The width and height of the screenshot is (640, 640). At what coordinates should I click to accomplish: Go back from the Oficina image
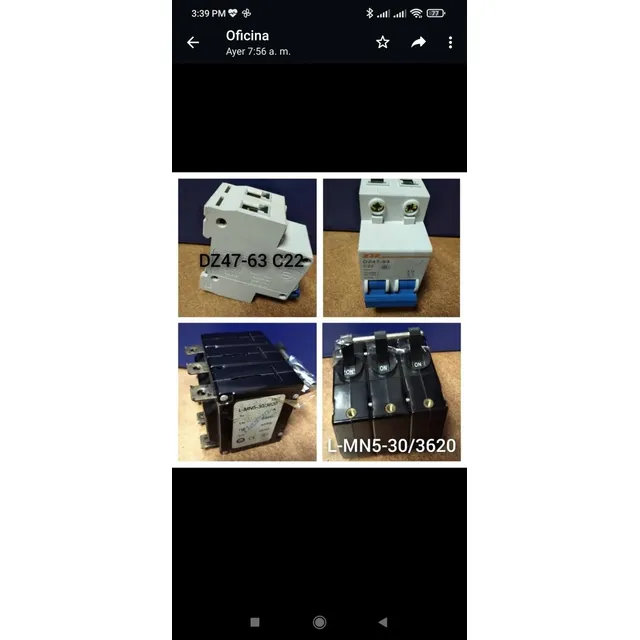coord(193,43)
